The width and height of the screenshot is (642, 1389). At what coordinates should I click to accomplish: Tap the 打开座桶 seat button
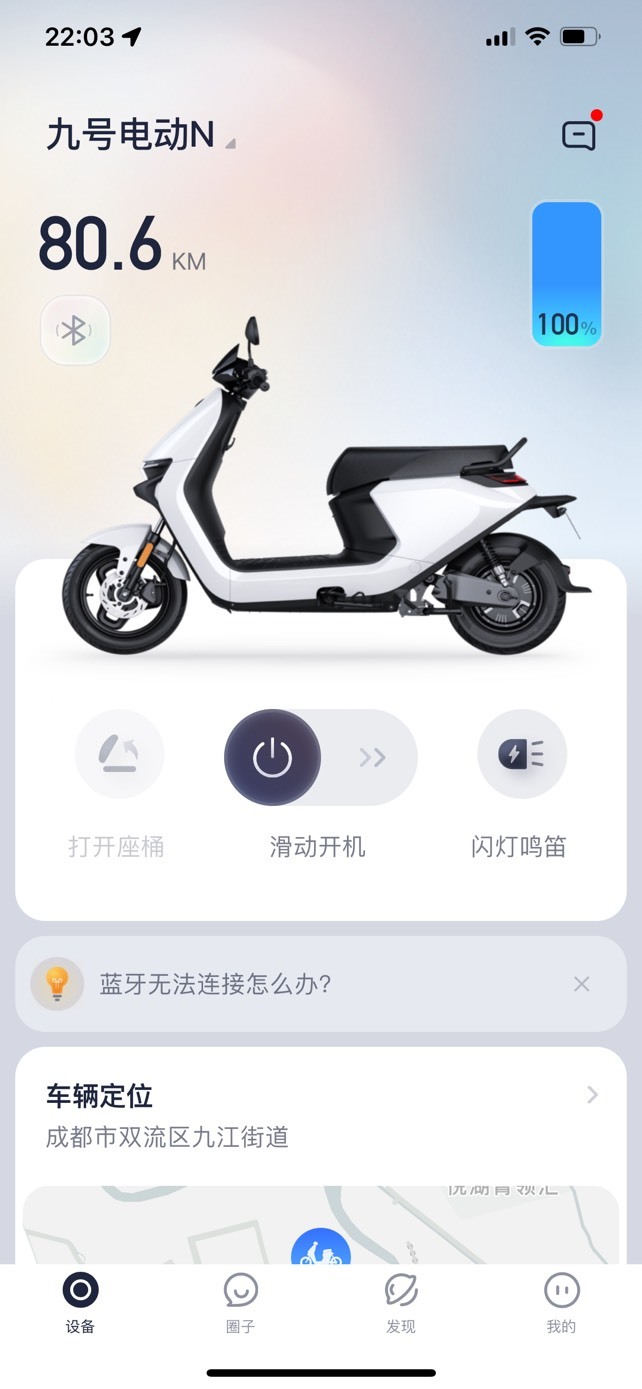(x=119, y=754)
